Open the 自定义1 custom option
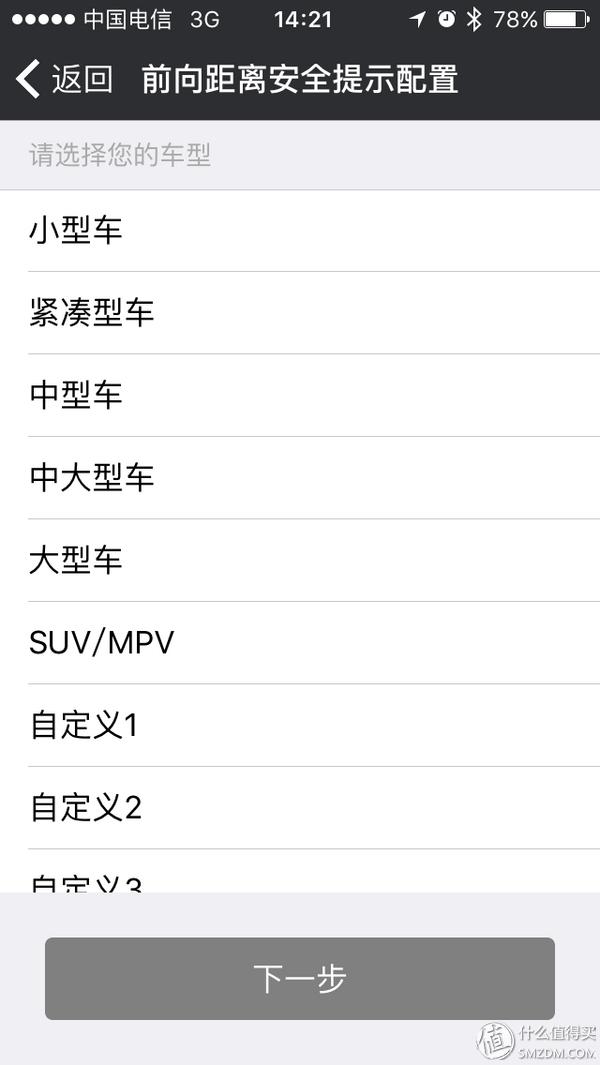The image size is (600, 1065). tap(300, 725)
